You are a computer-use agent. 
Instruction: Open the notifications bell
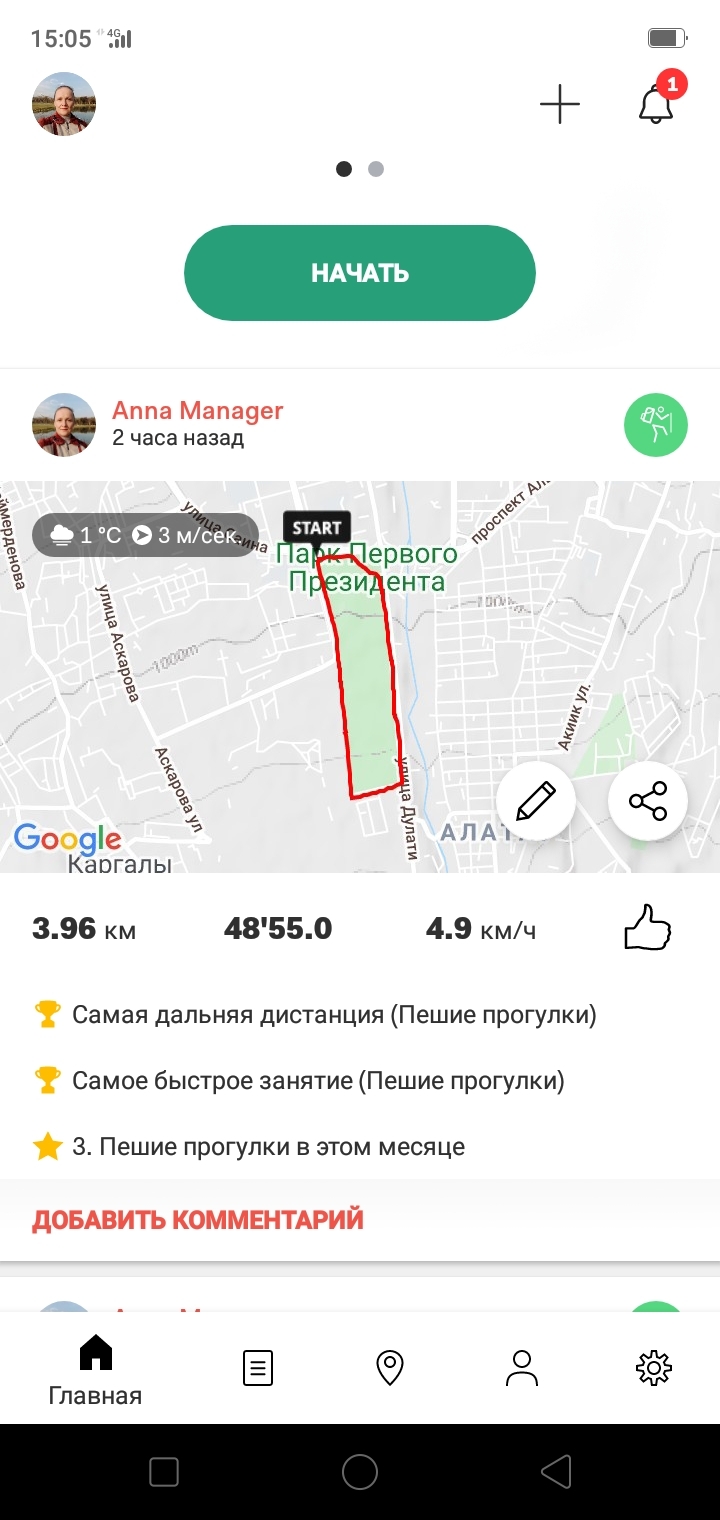[656, 104]
